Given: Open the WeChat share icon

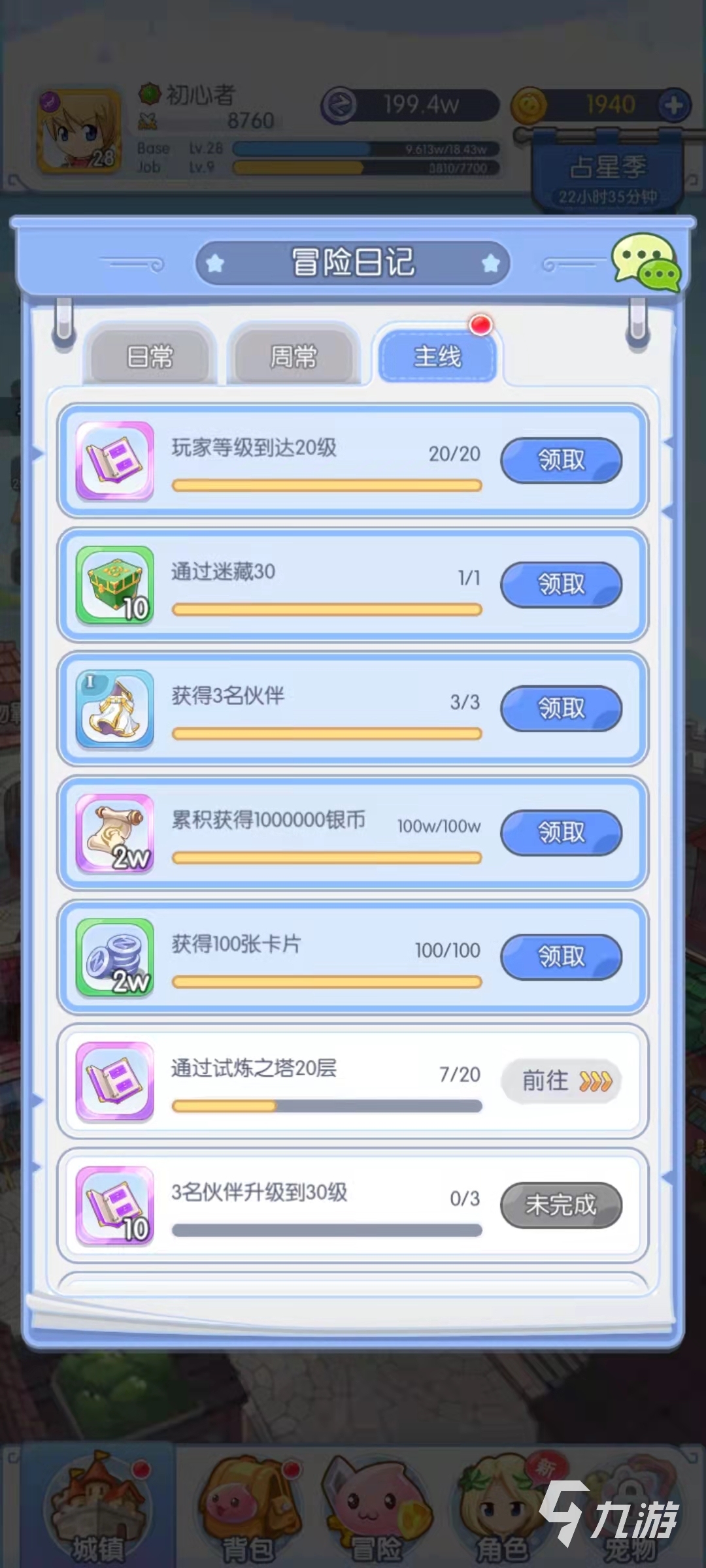Looking at the screenshot, I should click(646, 263).
